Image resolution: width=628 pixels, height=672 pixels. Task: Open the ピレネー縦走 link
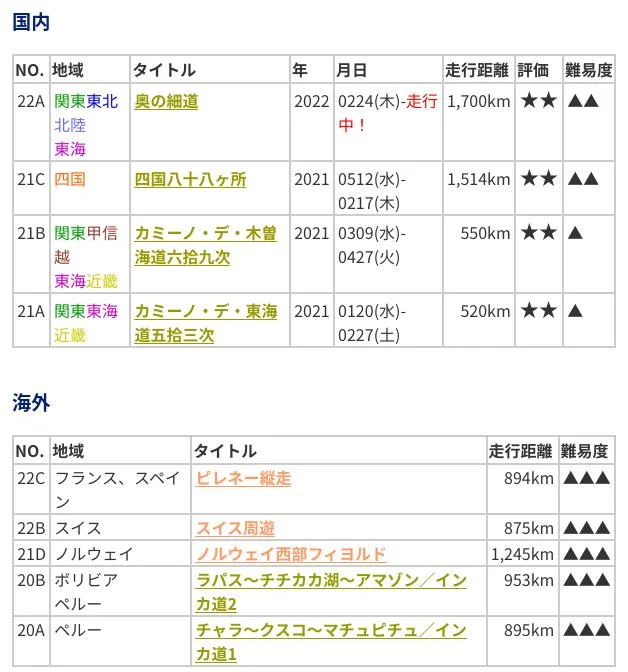pos(243,478)
